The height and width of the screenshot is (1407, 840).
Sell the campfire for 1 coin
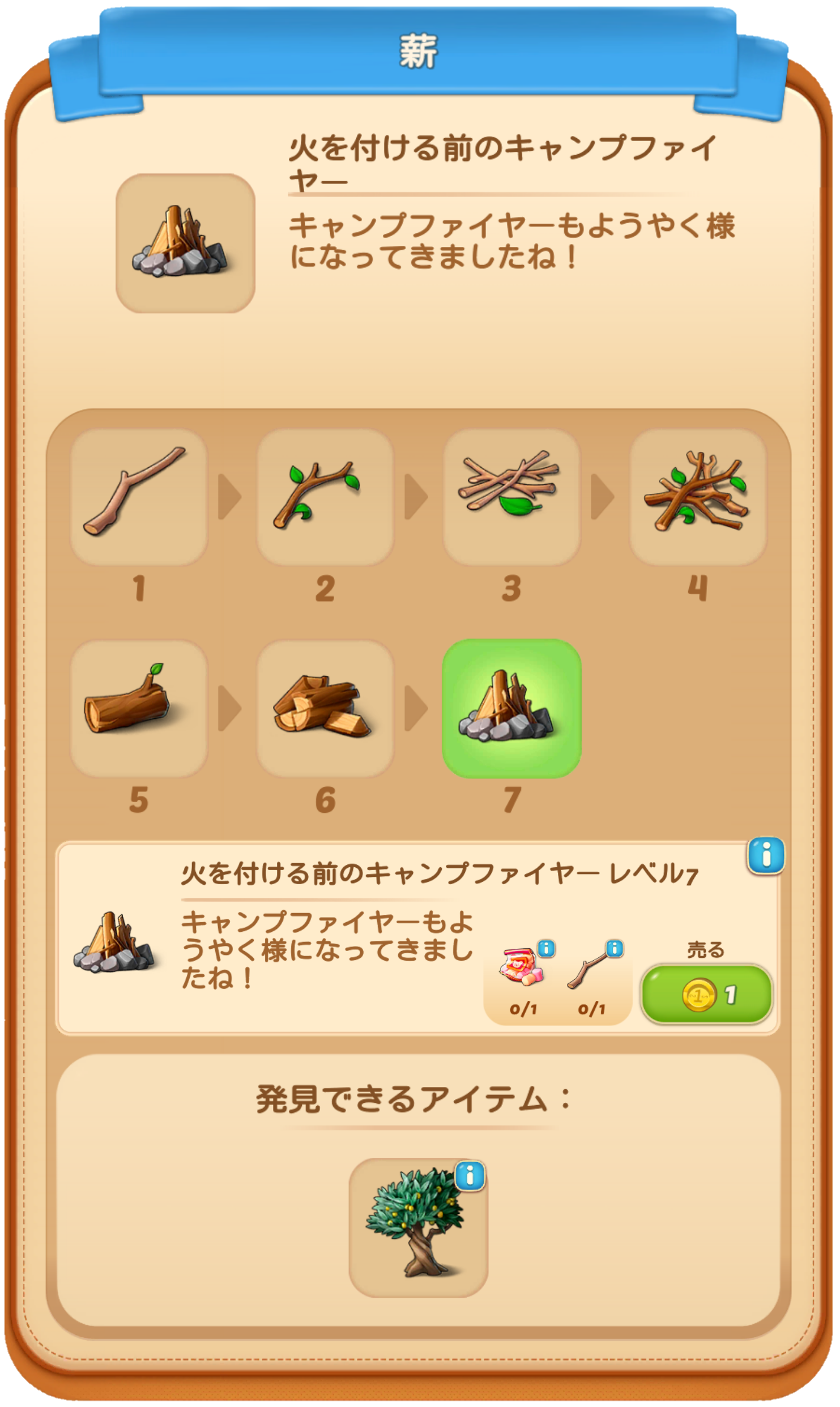coord(706,995)
